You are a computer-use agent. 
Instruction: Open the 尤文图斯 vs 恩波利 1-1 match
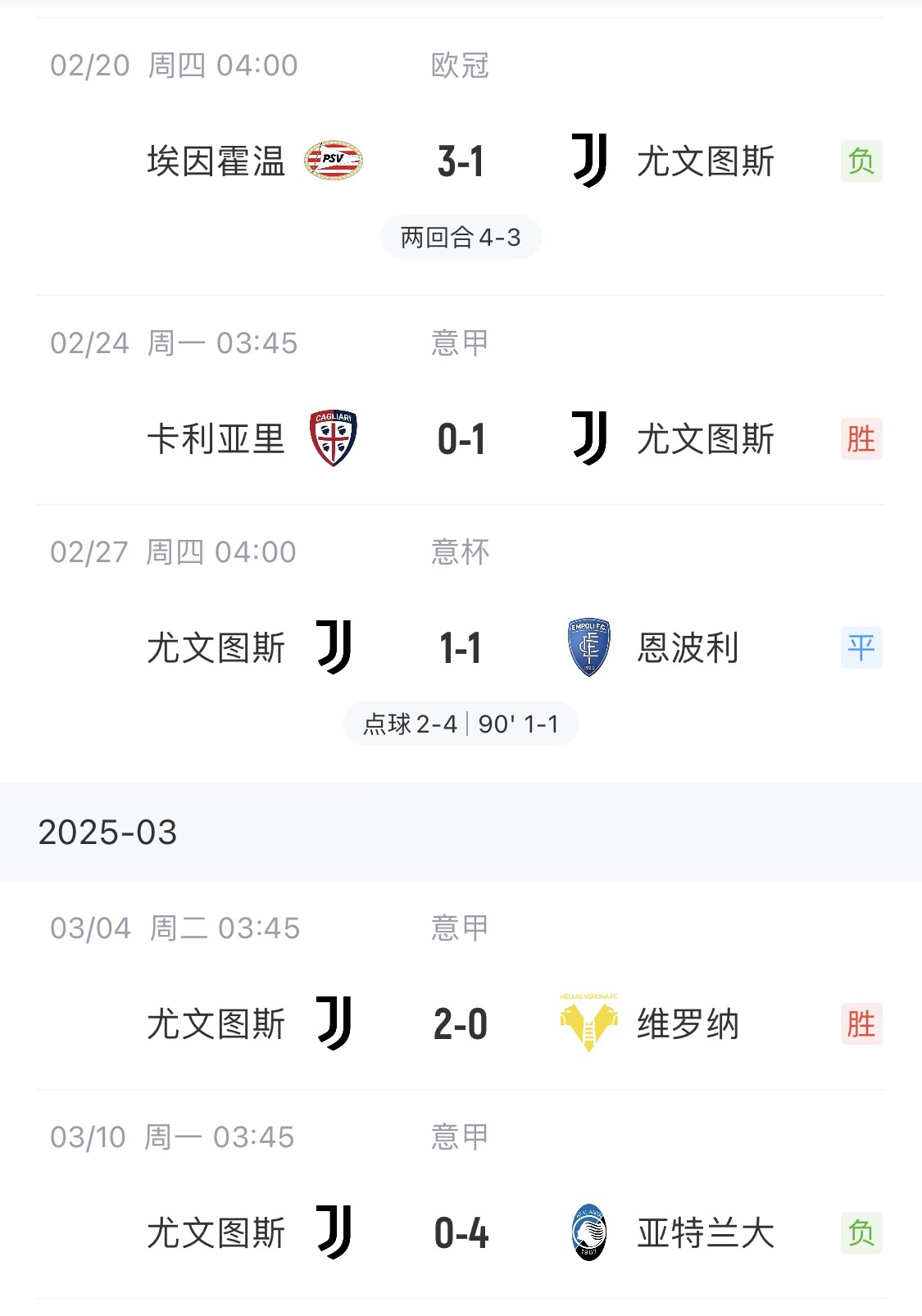coord(461,648)
